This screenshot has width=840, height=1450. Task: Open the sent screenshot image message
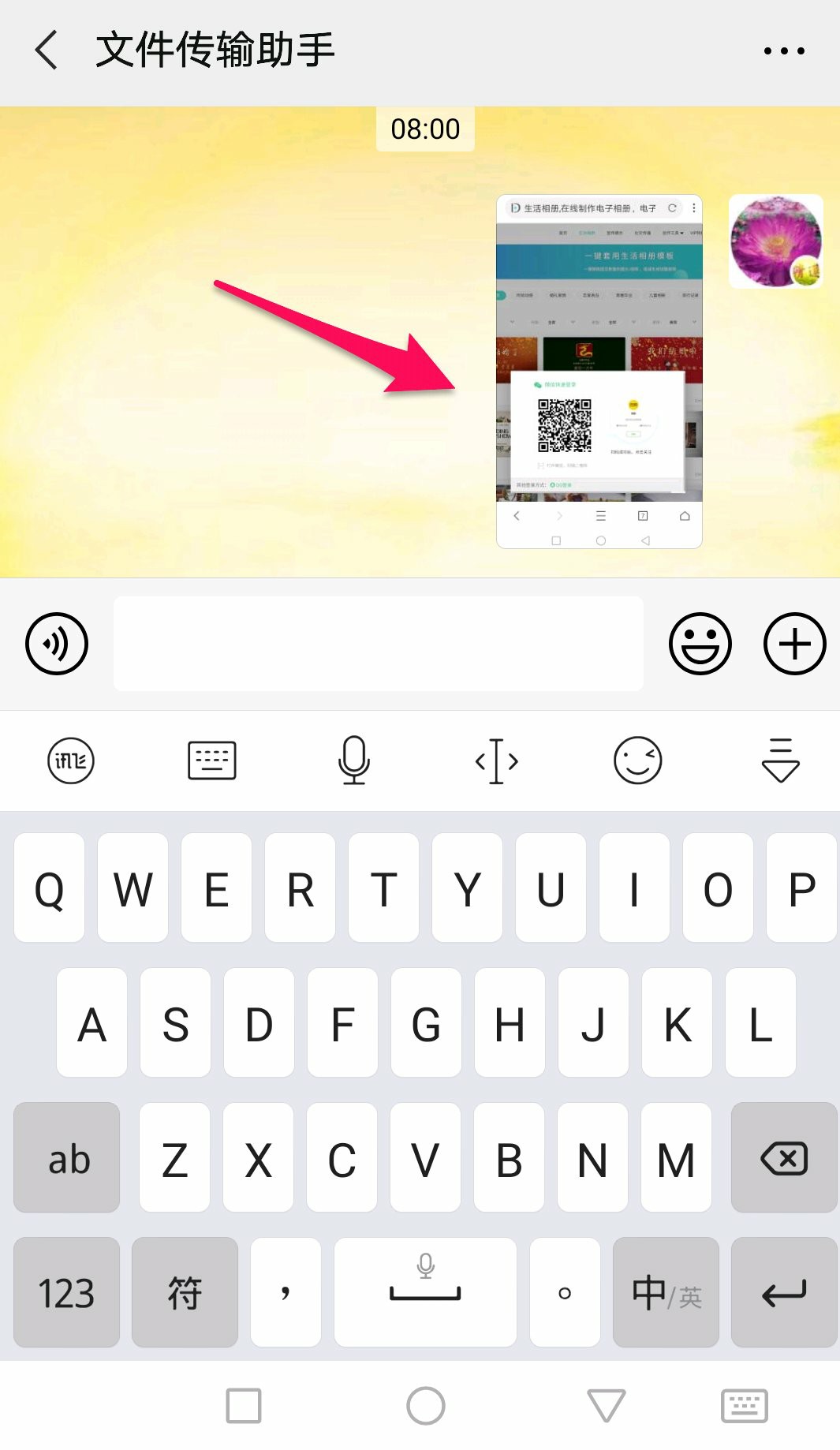tap(599, 371)
